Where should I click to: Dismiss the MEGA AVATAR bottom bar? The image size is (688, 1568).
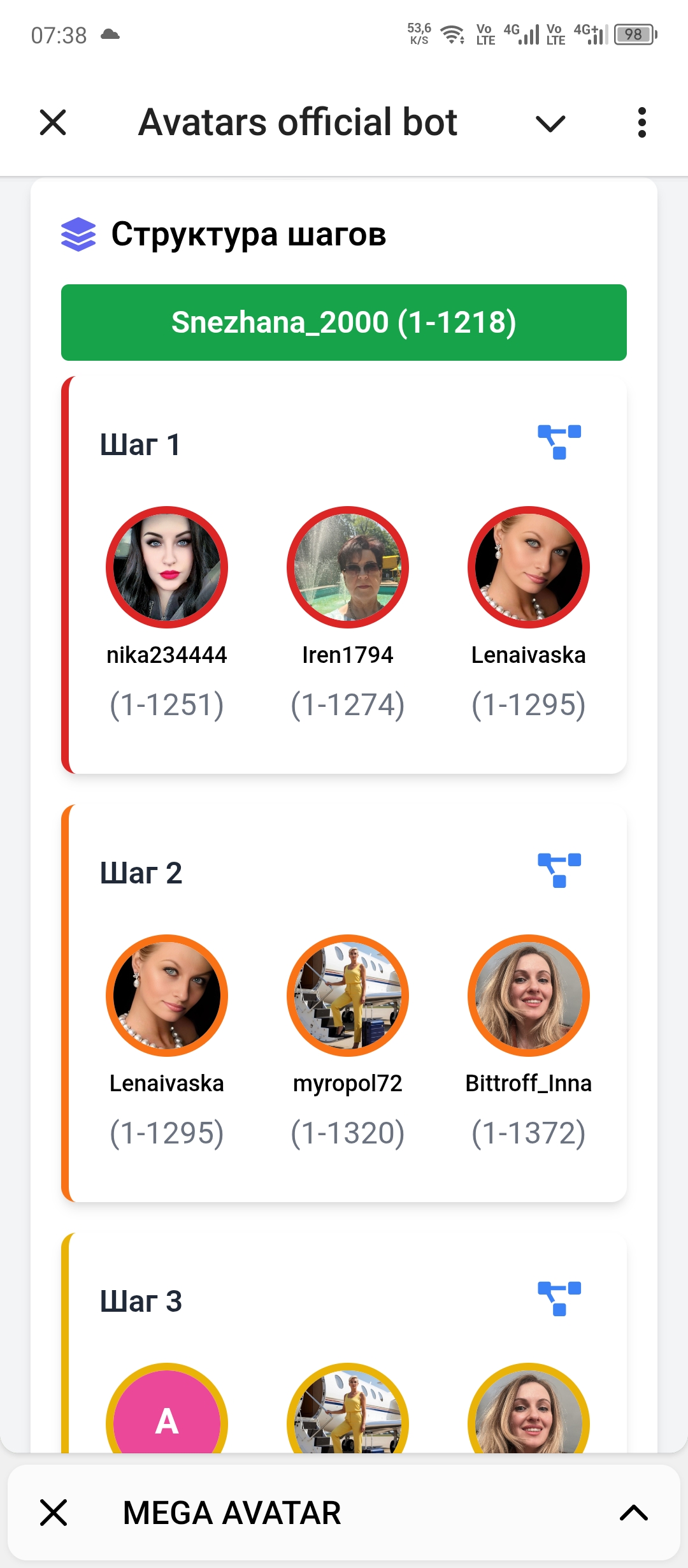pos(54,1513)
